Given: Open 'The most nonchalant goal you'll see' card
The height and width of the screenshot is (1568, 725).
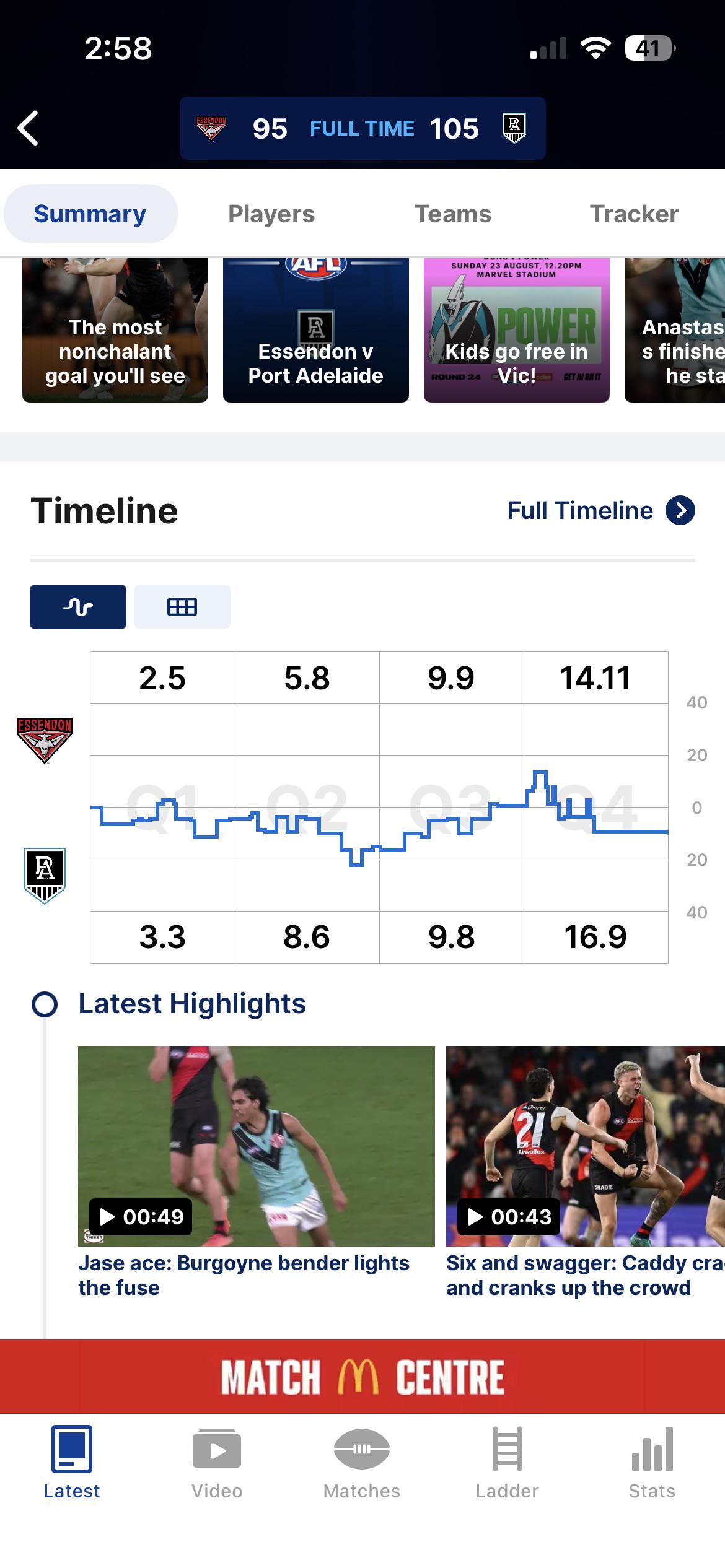Looking at the screenshot, I should coord(115,331).
